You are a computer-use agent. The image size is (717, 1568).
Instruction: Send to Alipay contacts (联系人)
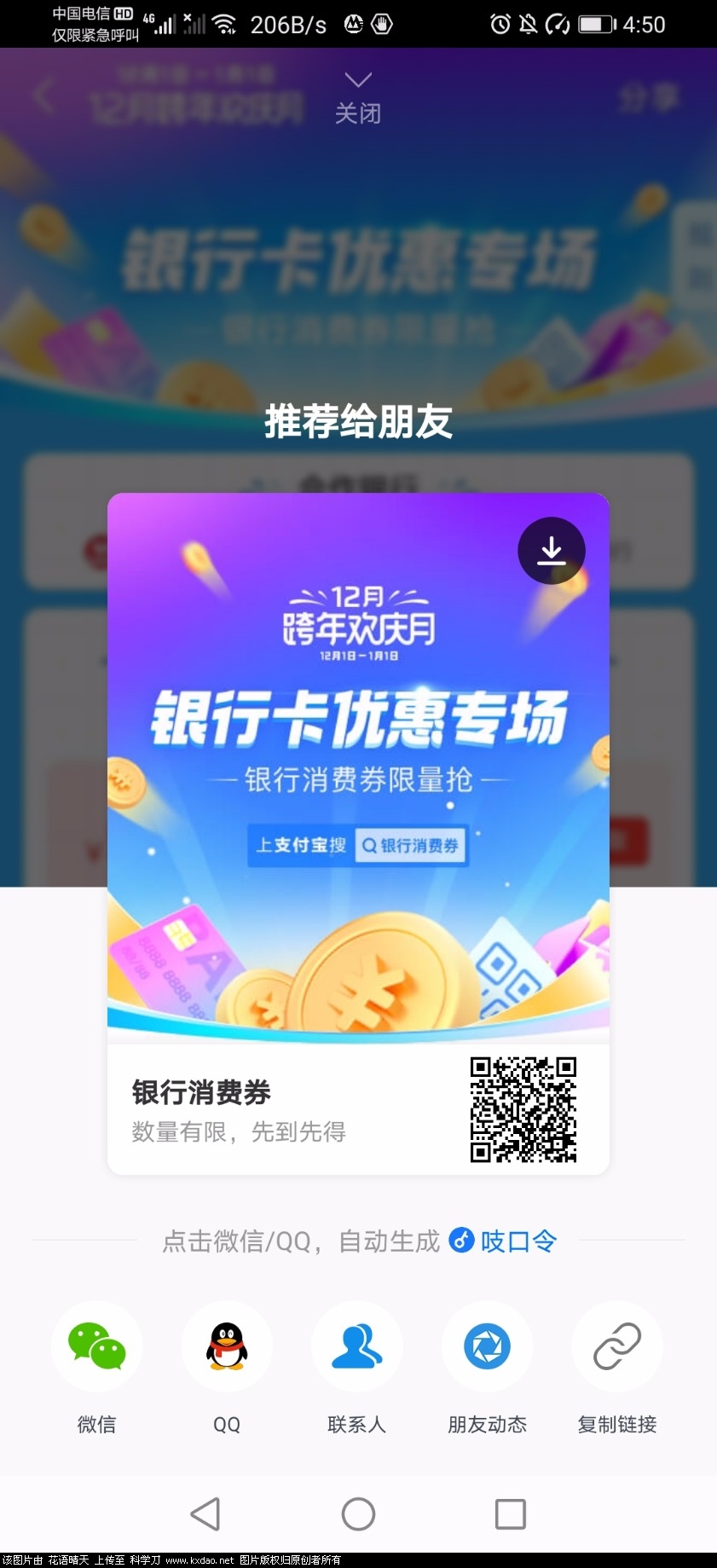(x=356, y=1346)
